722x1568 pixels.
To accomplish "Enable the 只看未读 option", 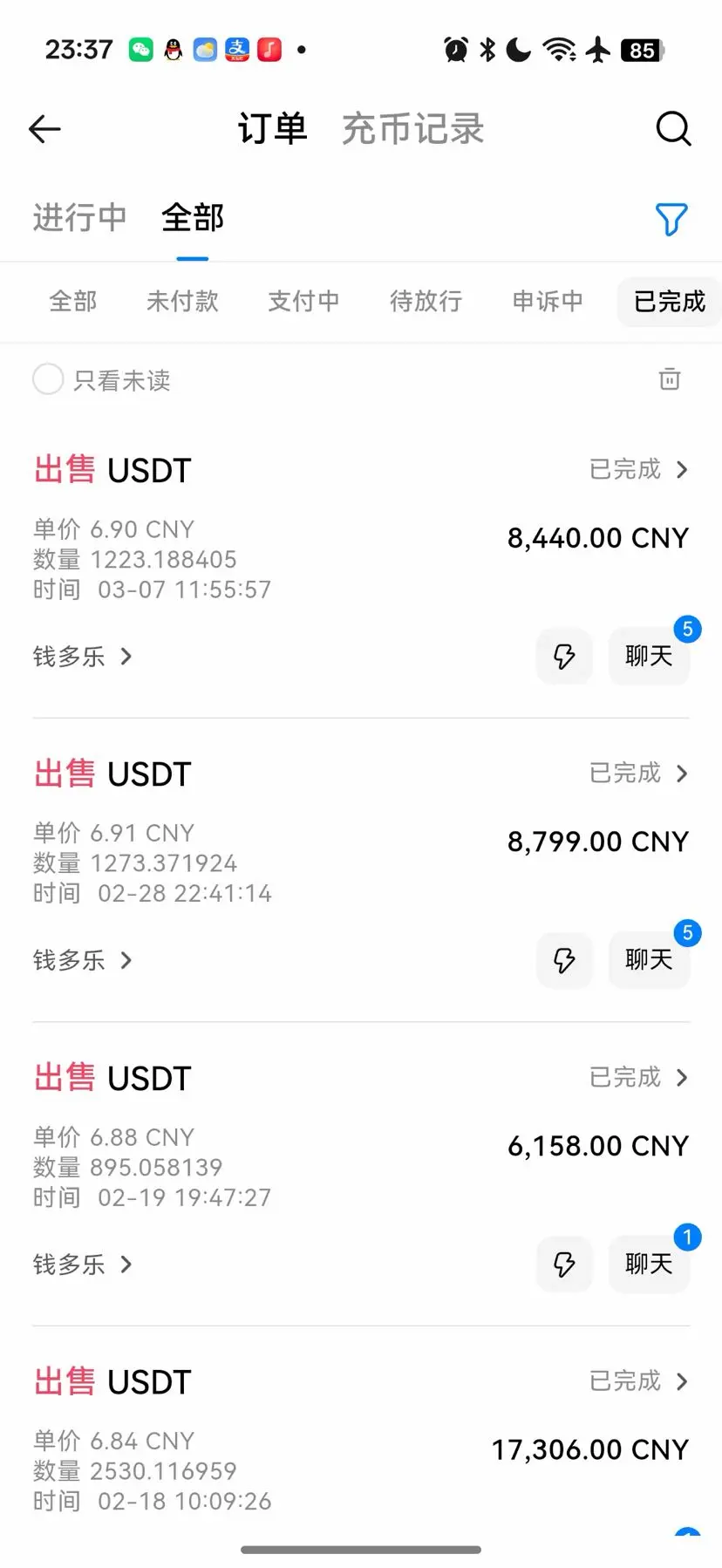I will (x=49, y=379).
